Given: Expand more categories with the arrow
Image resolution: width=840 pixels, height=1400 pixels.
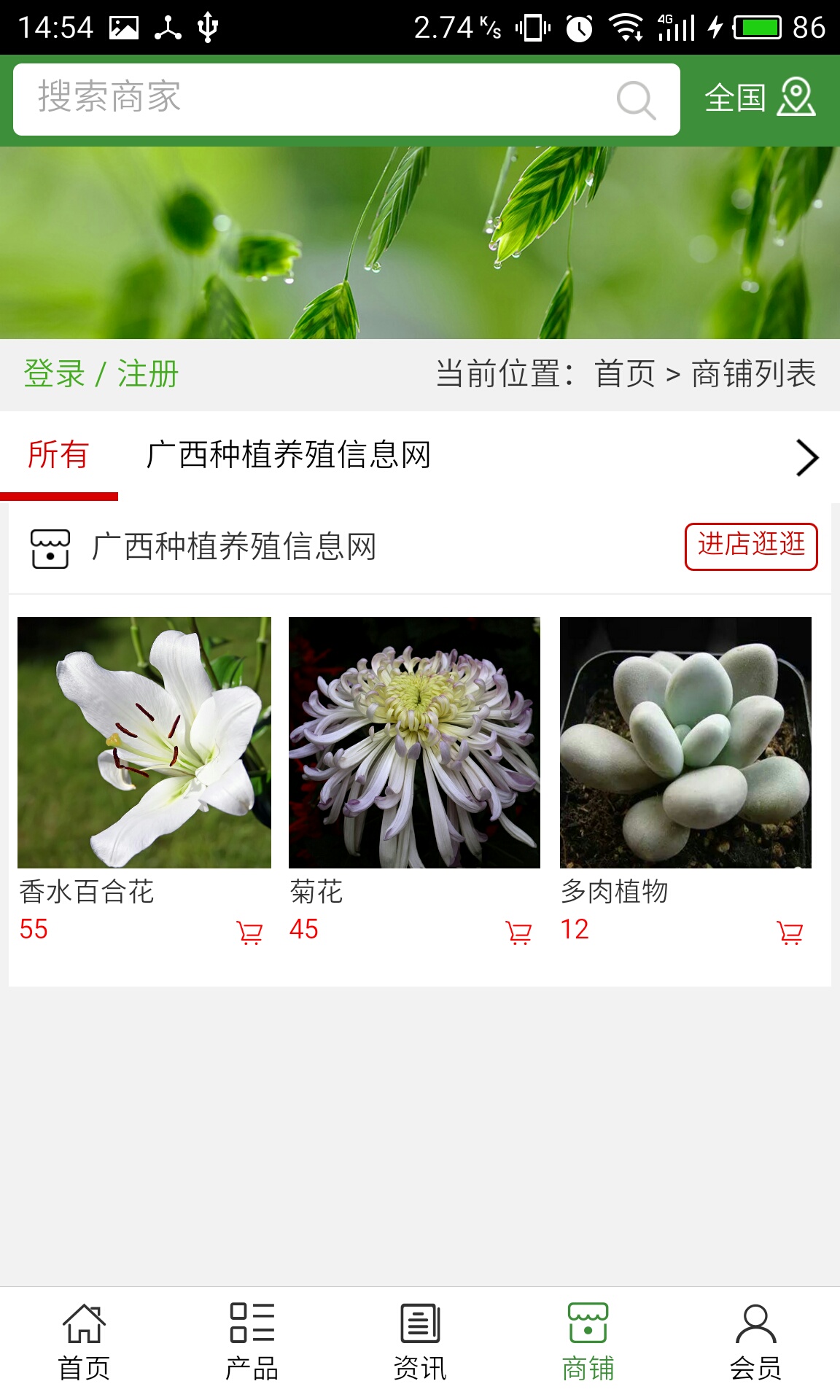Looking at the screenshot, I should (806, 458).
